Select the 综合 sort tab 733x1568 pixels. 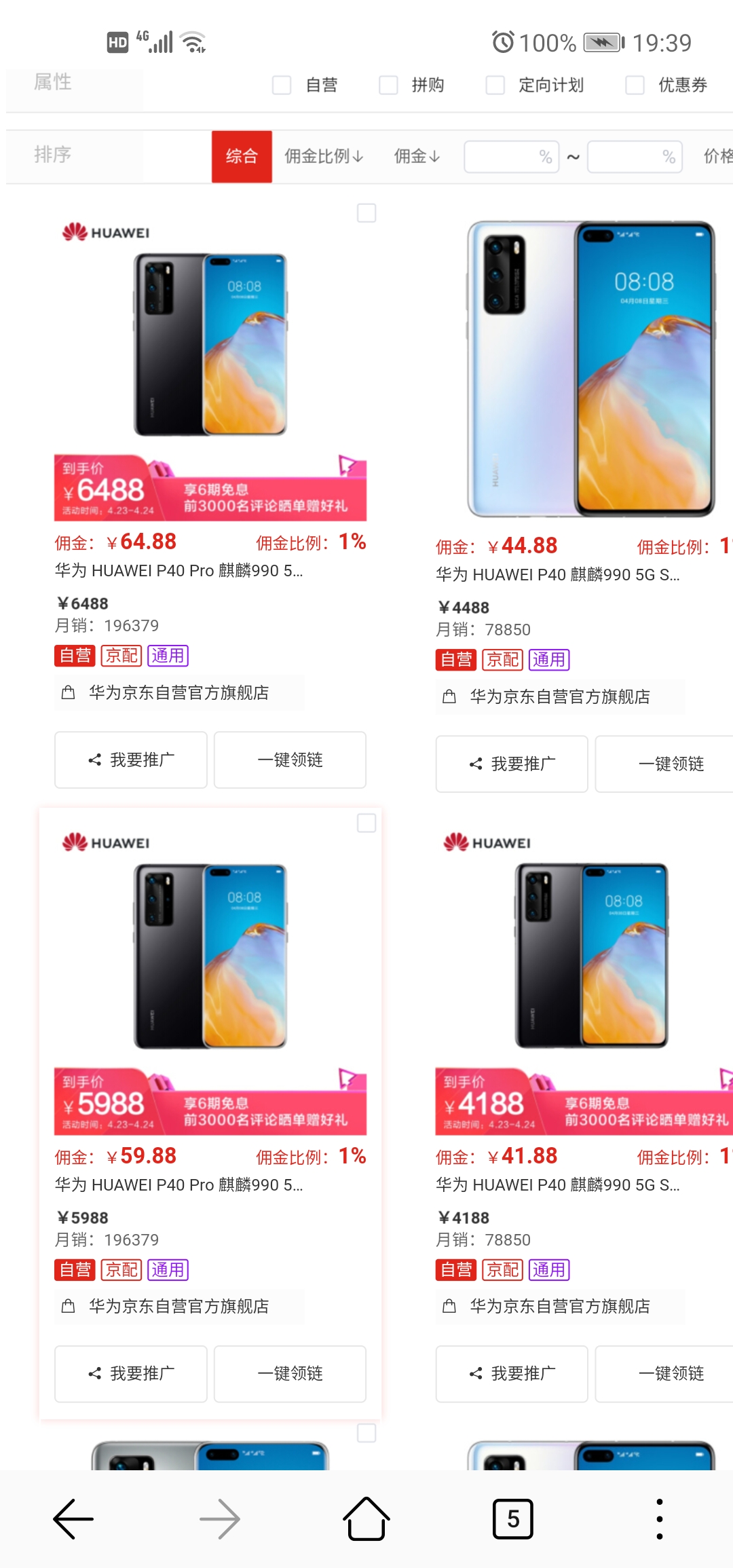pos(242,156)
